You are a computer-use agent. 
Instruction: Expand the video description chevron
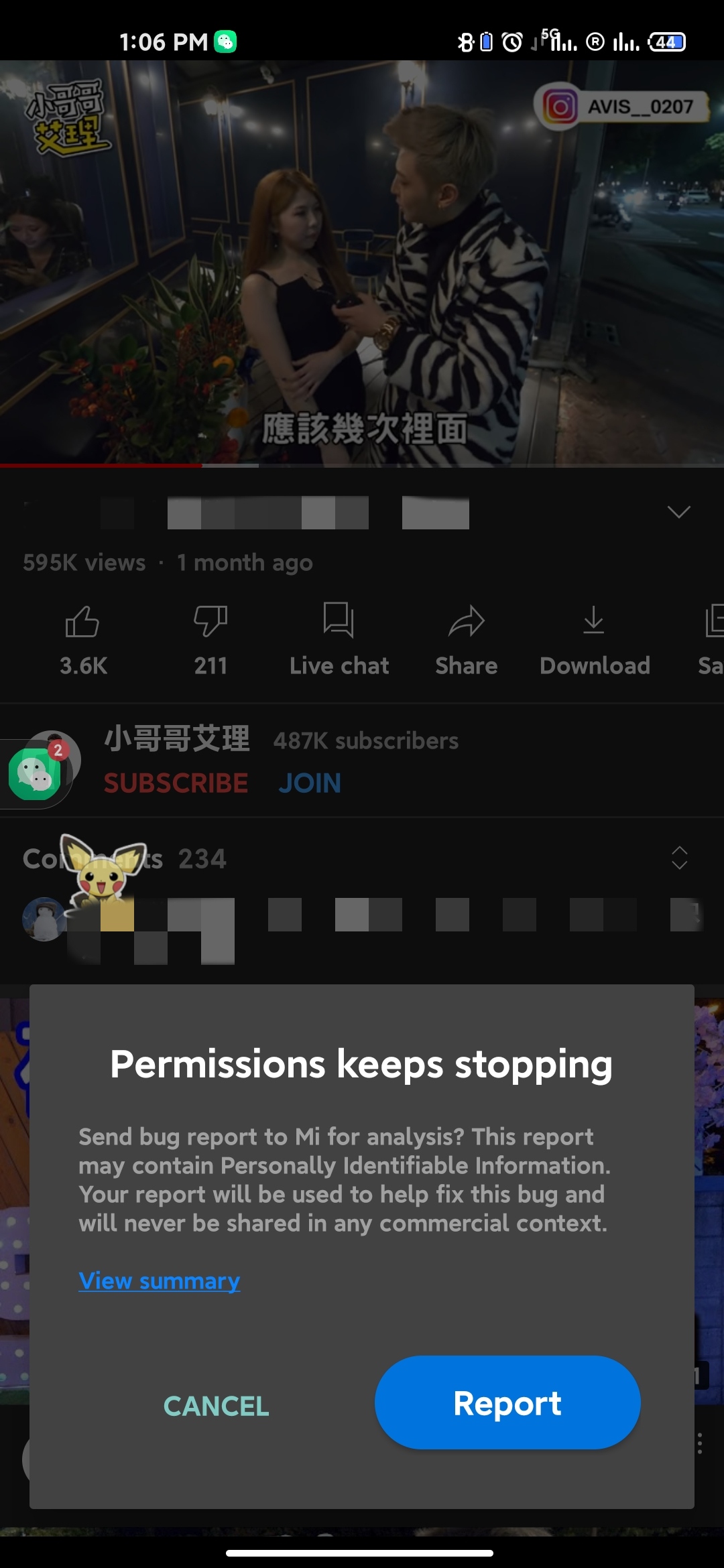pos(679,512)
